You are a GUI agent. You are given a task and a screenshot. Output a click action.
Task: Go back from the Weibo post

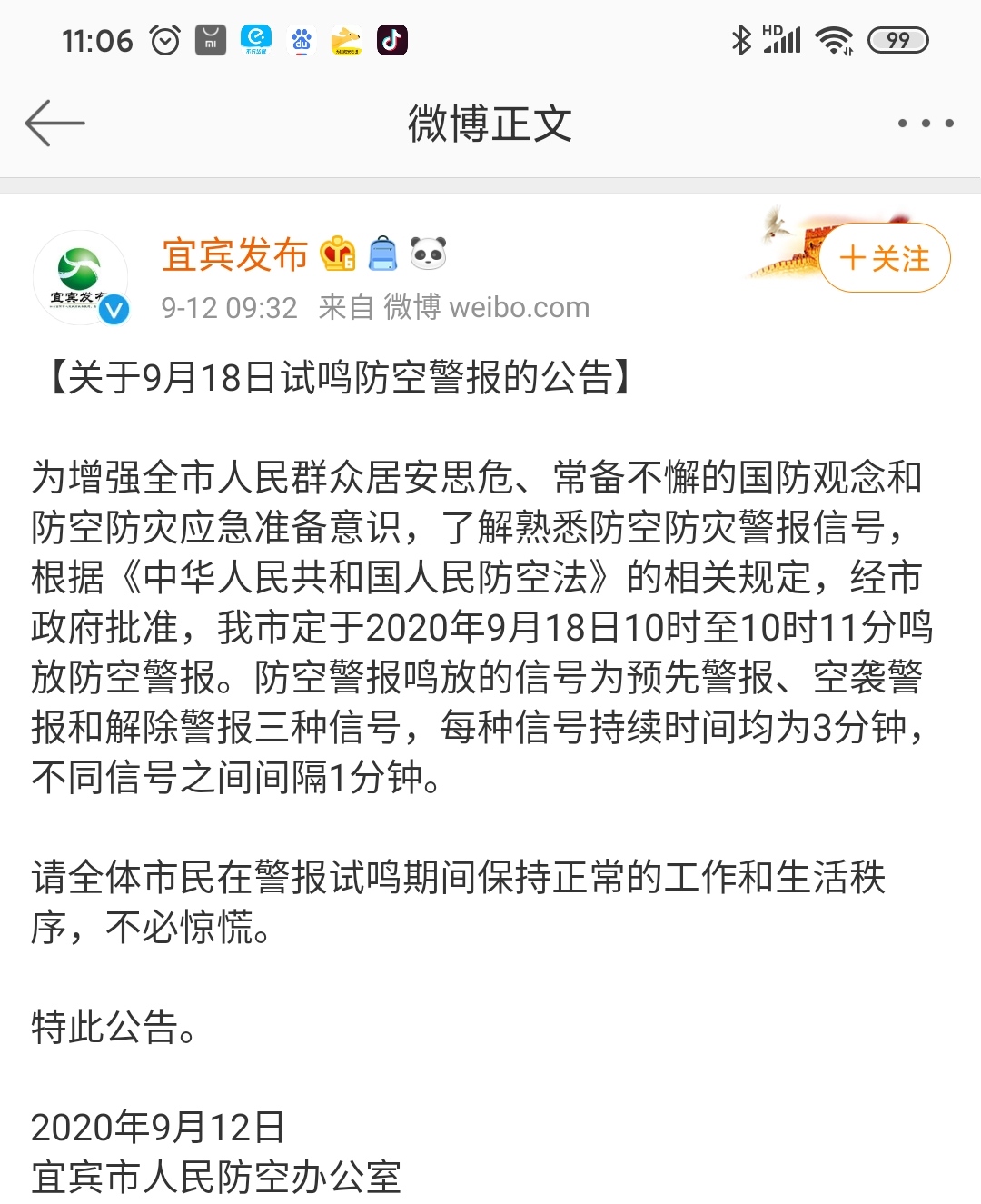click(x=54, y=124)
